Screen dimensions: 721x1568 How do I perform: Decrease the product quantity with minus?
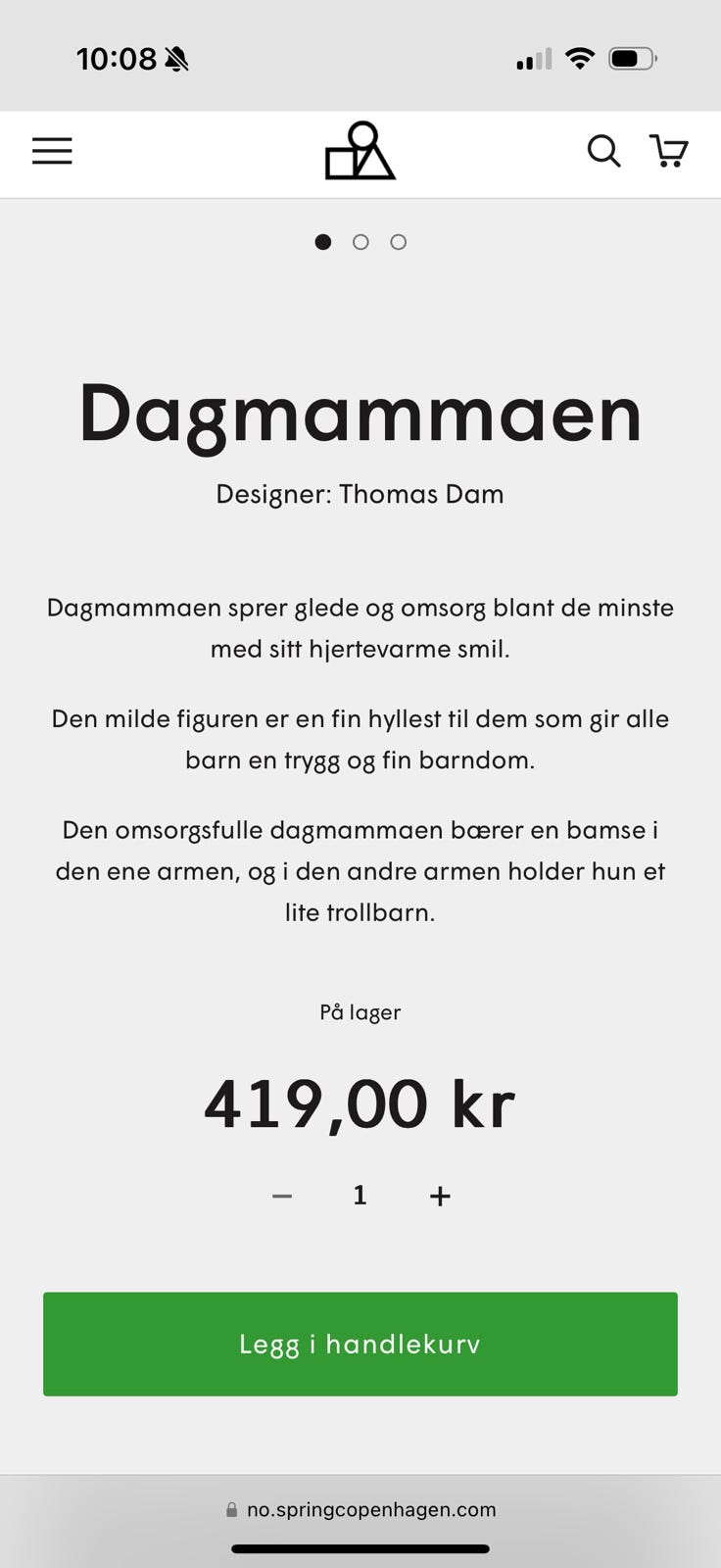coord(281,1195)
